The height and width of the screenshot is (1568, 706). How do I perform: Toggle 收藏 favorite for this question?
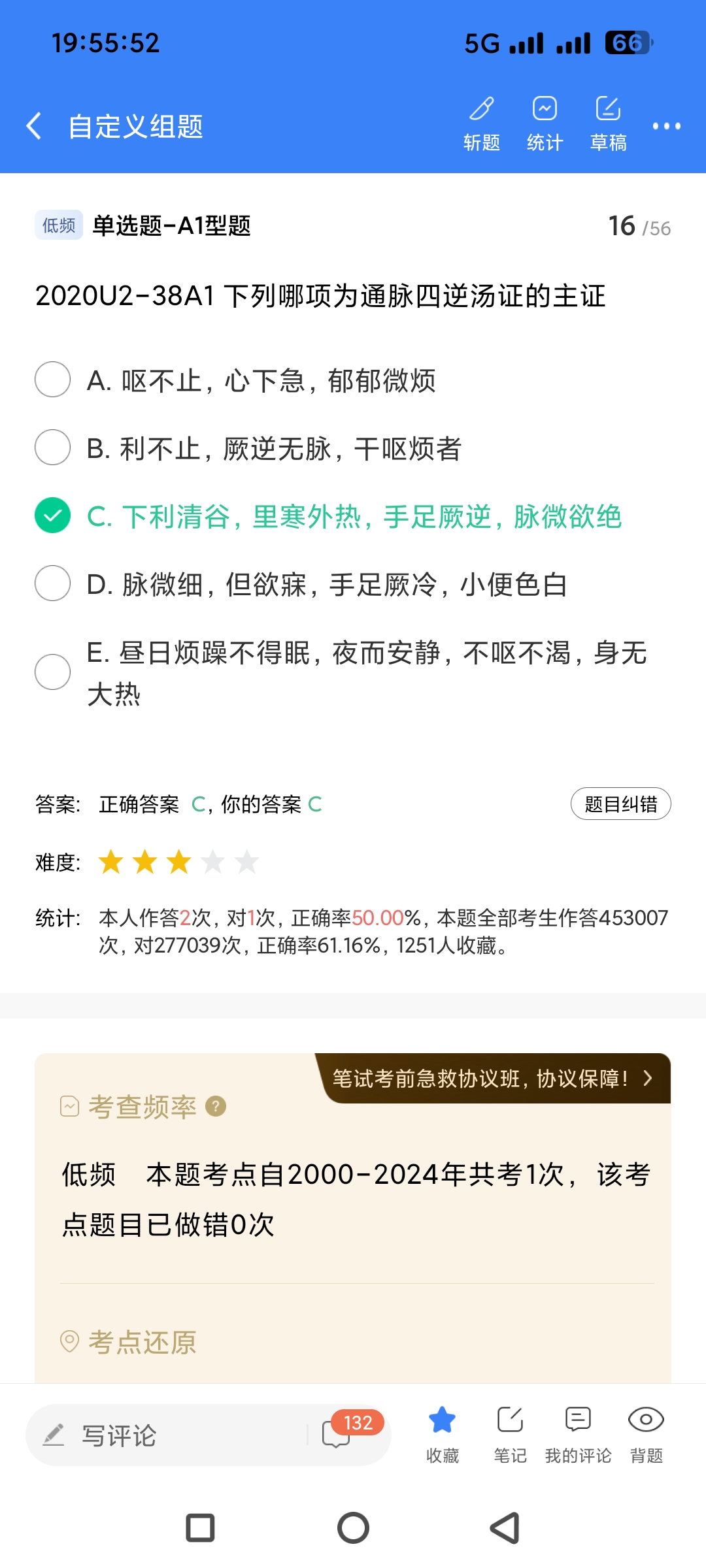[443, 1433]
